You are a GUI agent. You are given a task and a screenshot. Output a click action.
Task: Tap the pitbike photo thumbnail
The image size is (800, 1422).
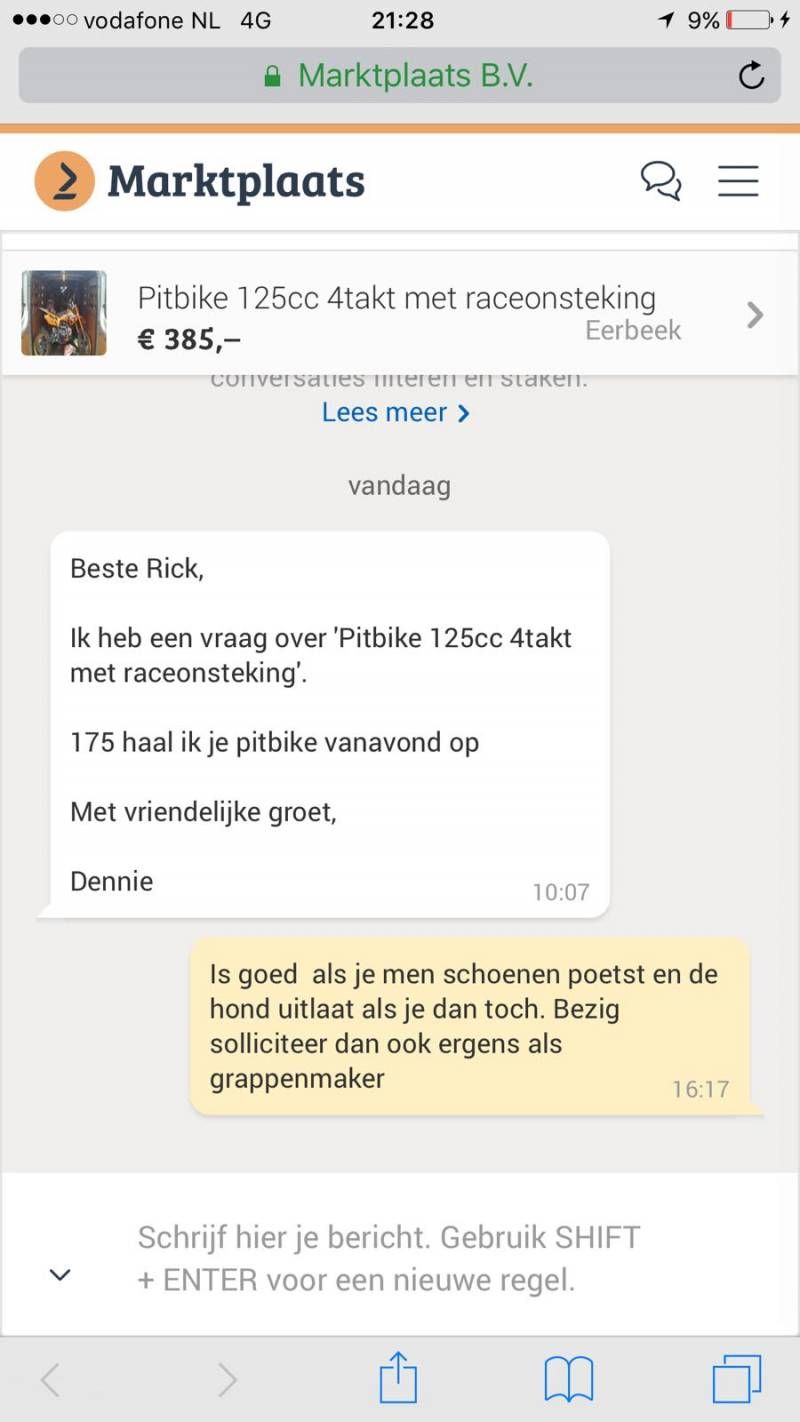63,312
